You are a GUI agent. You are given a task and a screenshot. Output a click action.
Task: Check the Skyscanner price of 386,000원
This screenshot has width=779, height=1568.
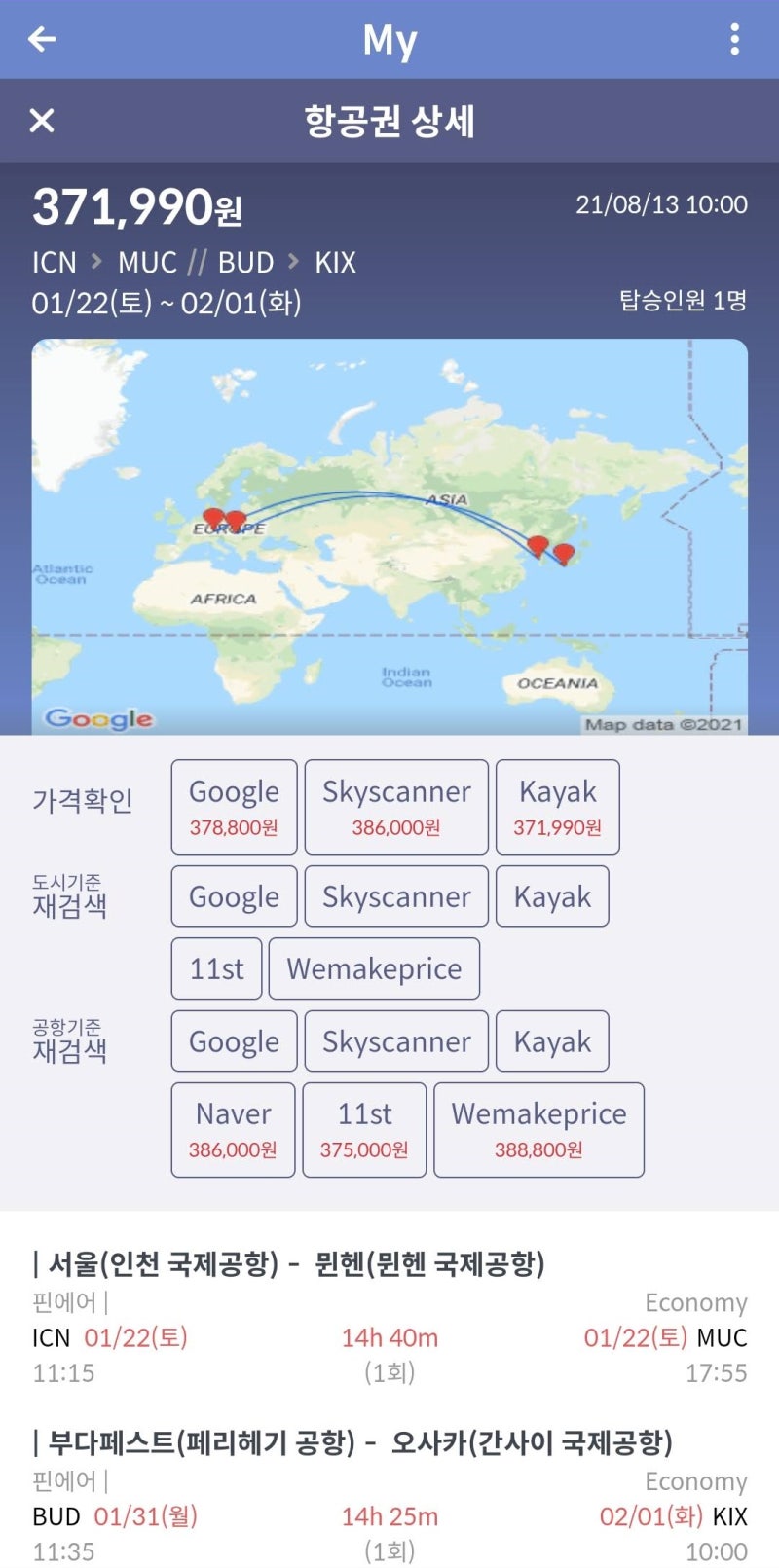tap(395, 808)
